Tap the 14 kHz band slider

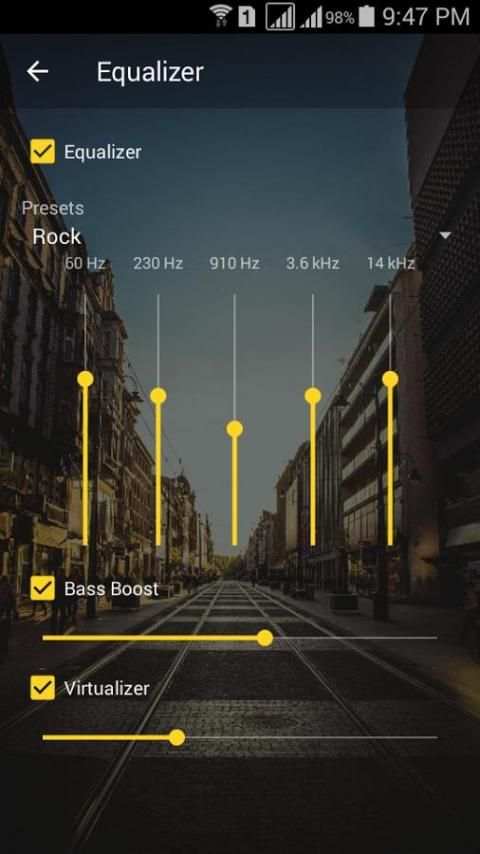[x=390, y=419]
